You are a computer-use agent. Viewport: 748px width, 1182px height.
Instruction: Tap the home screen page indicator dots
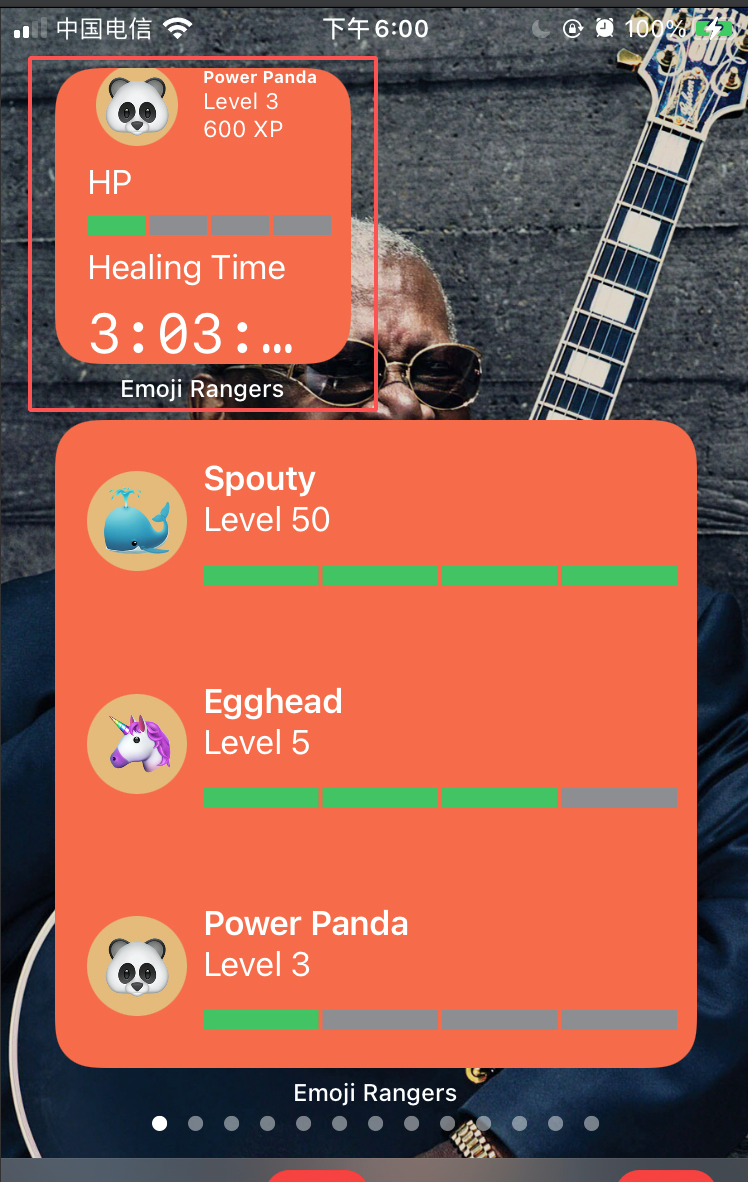point(375,1123)
